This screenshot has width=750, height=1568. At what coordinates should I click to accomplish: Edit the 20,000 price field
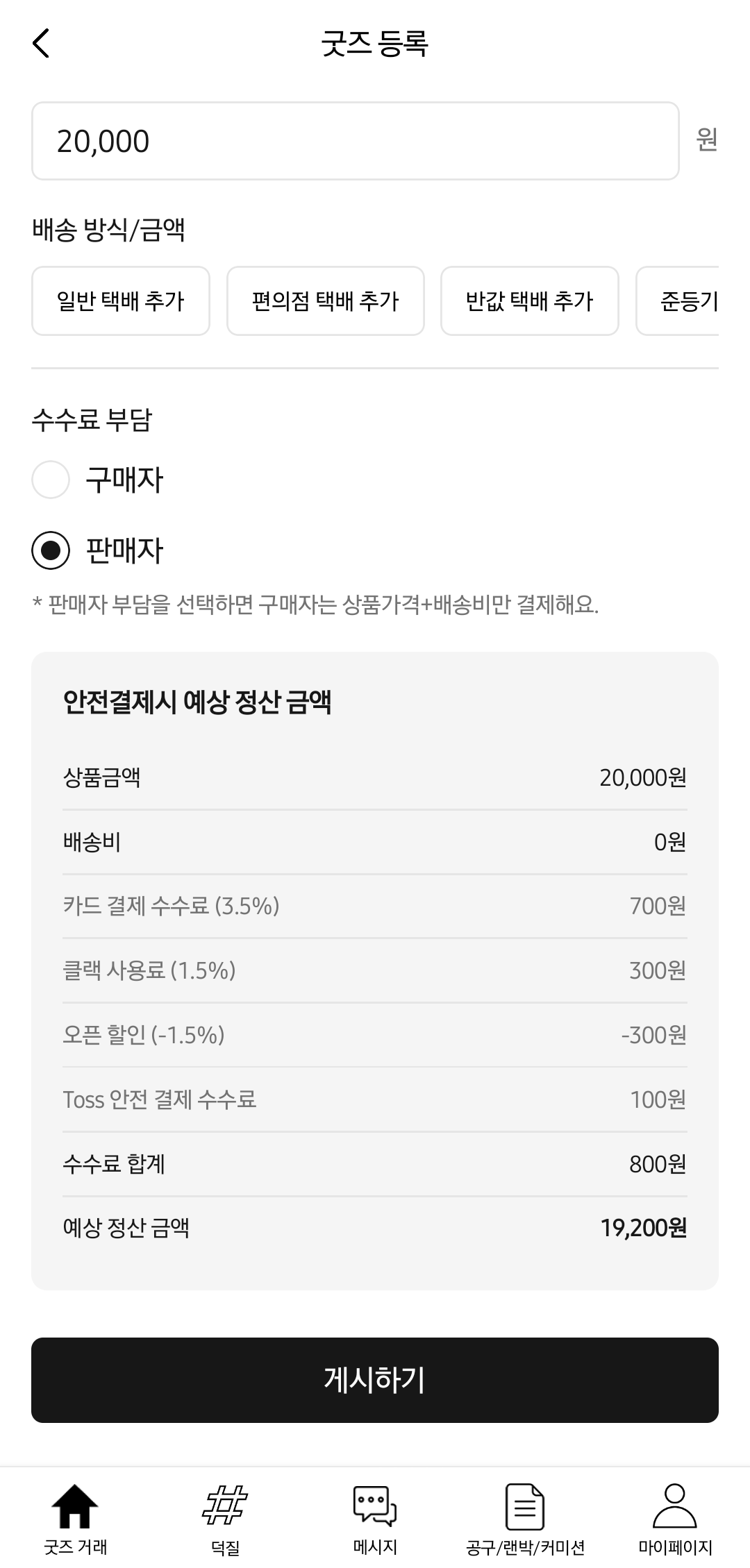pos(354,141)
